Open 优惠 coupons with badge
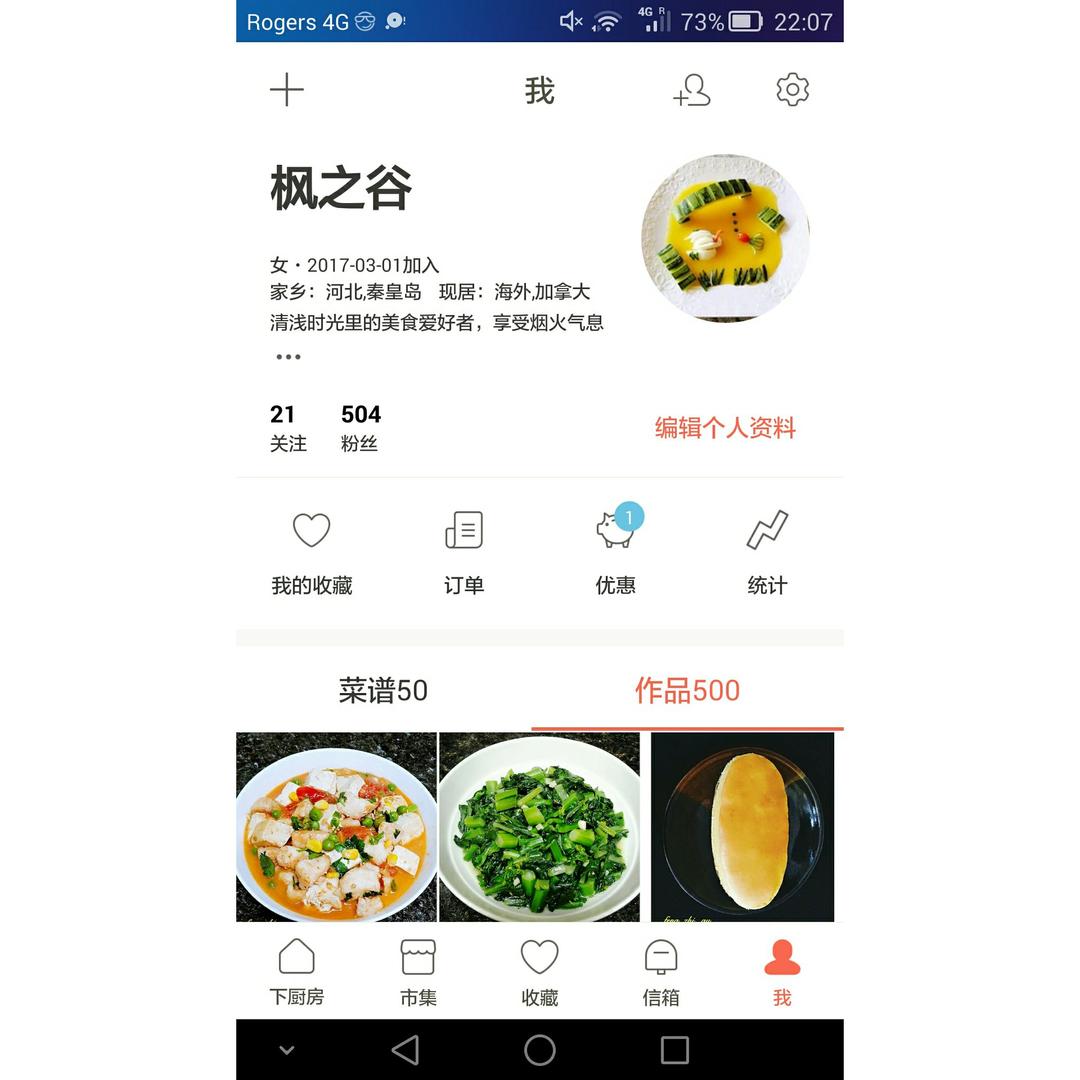The image size is (1080, 1080). (x=616, y=551)
